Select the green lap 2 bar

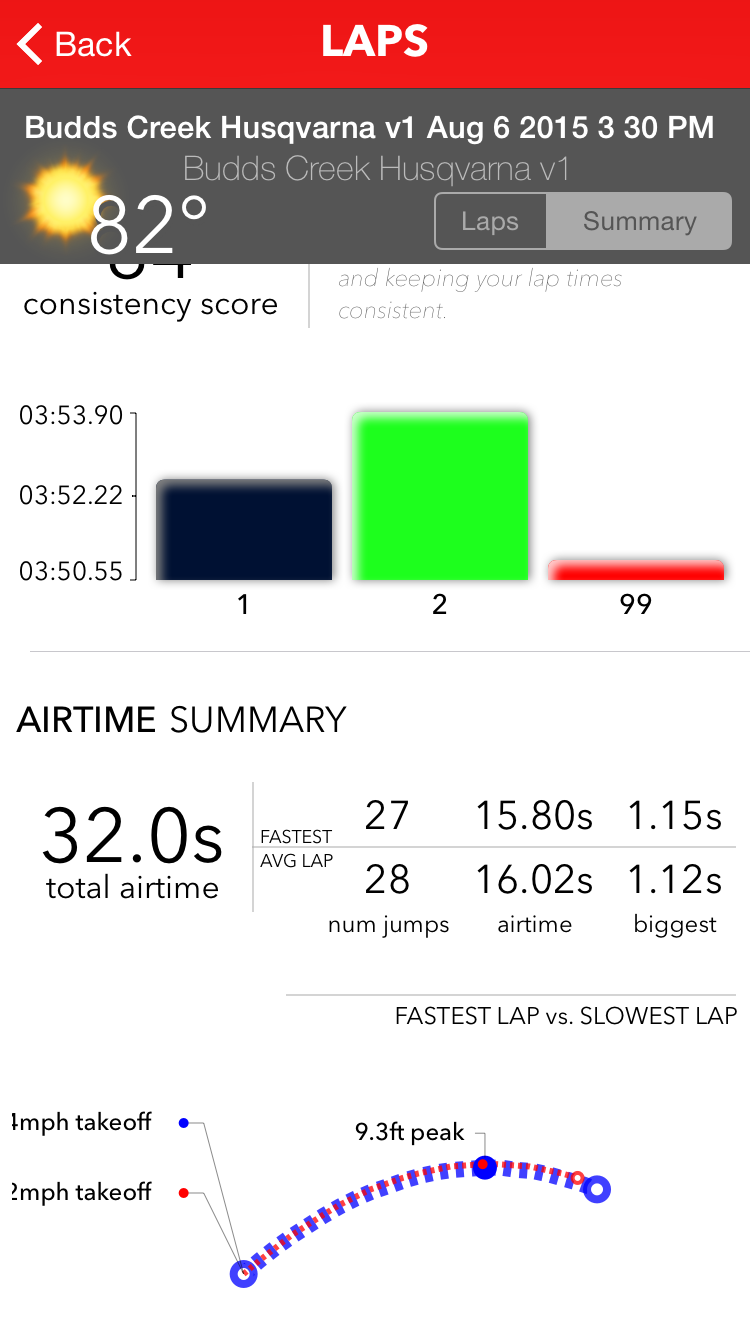tap(440, 496)
